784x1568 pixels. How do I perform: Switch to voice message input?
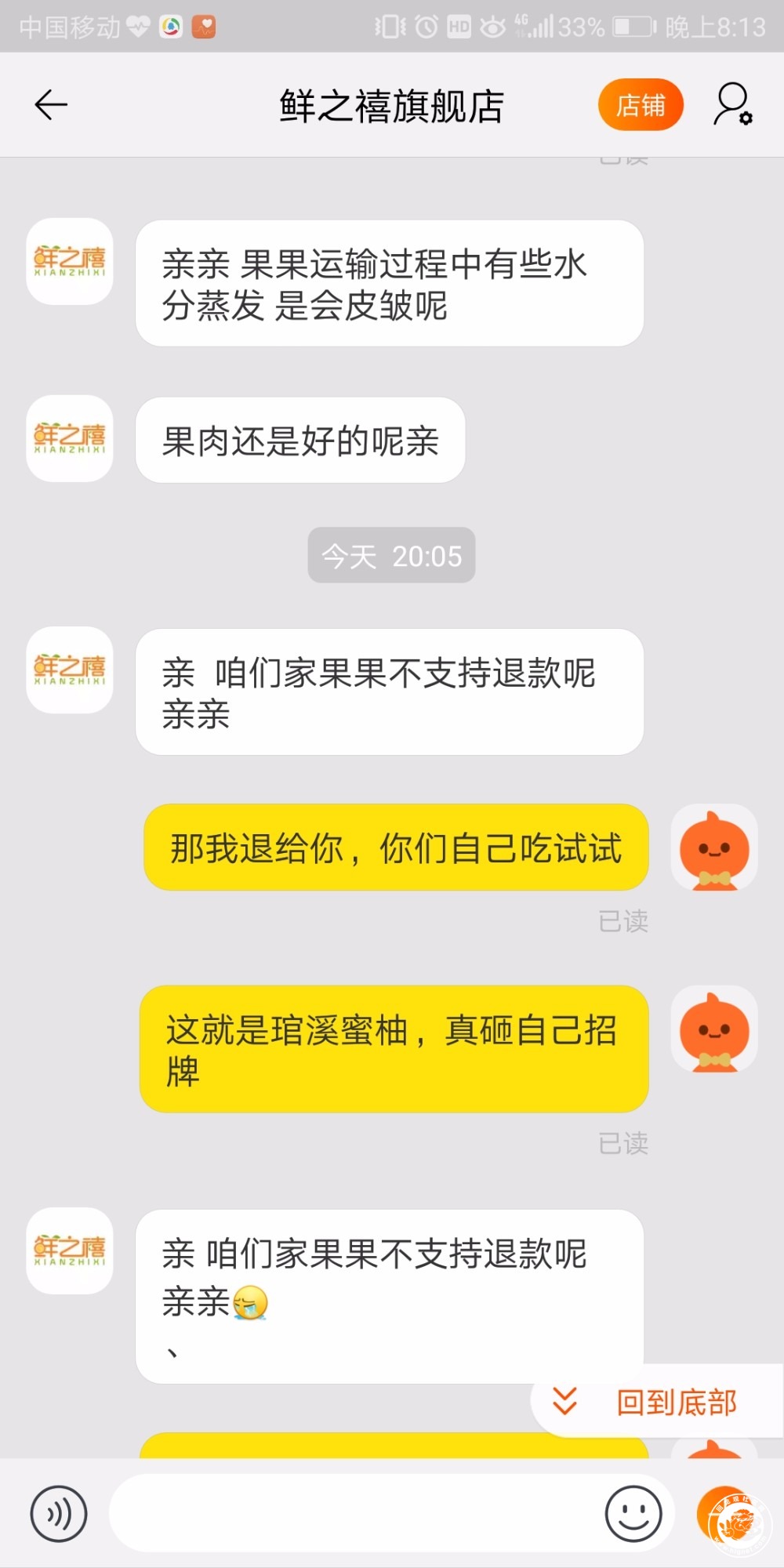(x=59, y=1513)
